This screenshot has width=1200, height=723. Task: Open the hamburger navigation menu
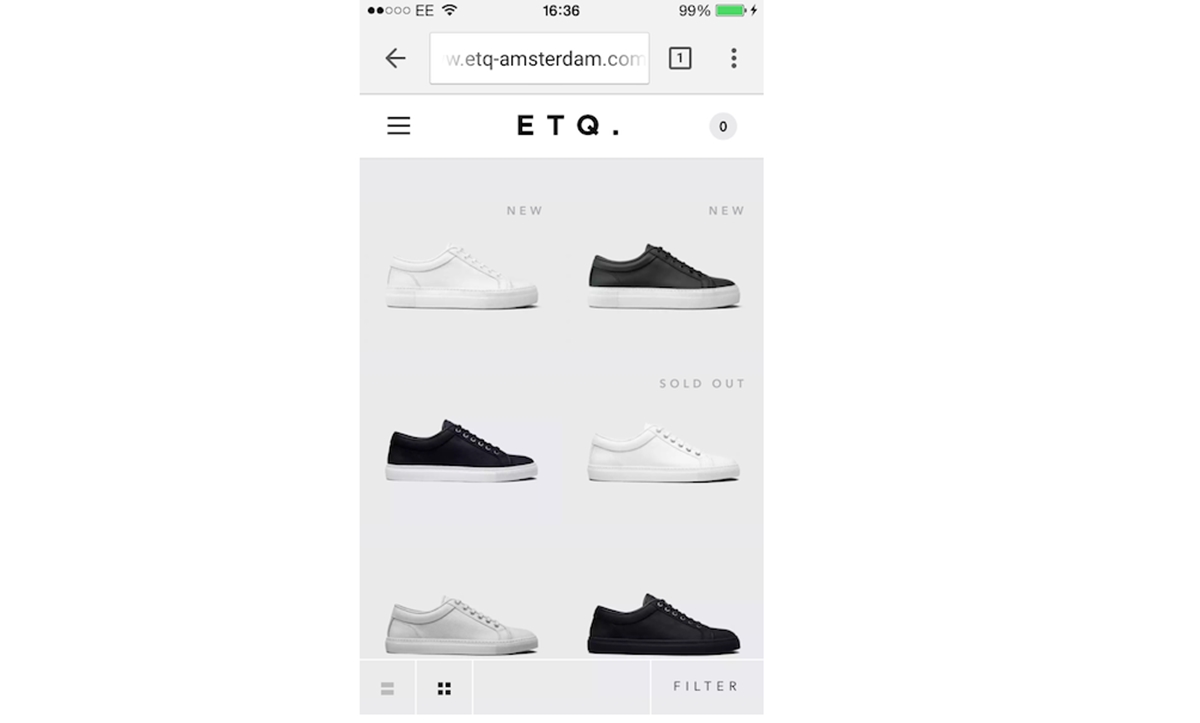(x=399, y=126)
